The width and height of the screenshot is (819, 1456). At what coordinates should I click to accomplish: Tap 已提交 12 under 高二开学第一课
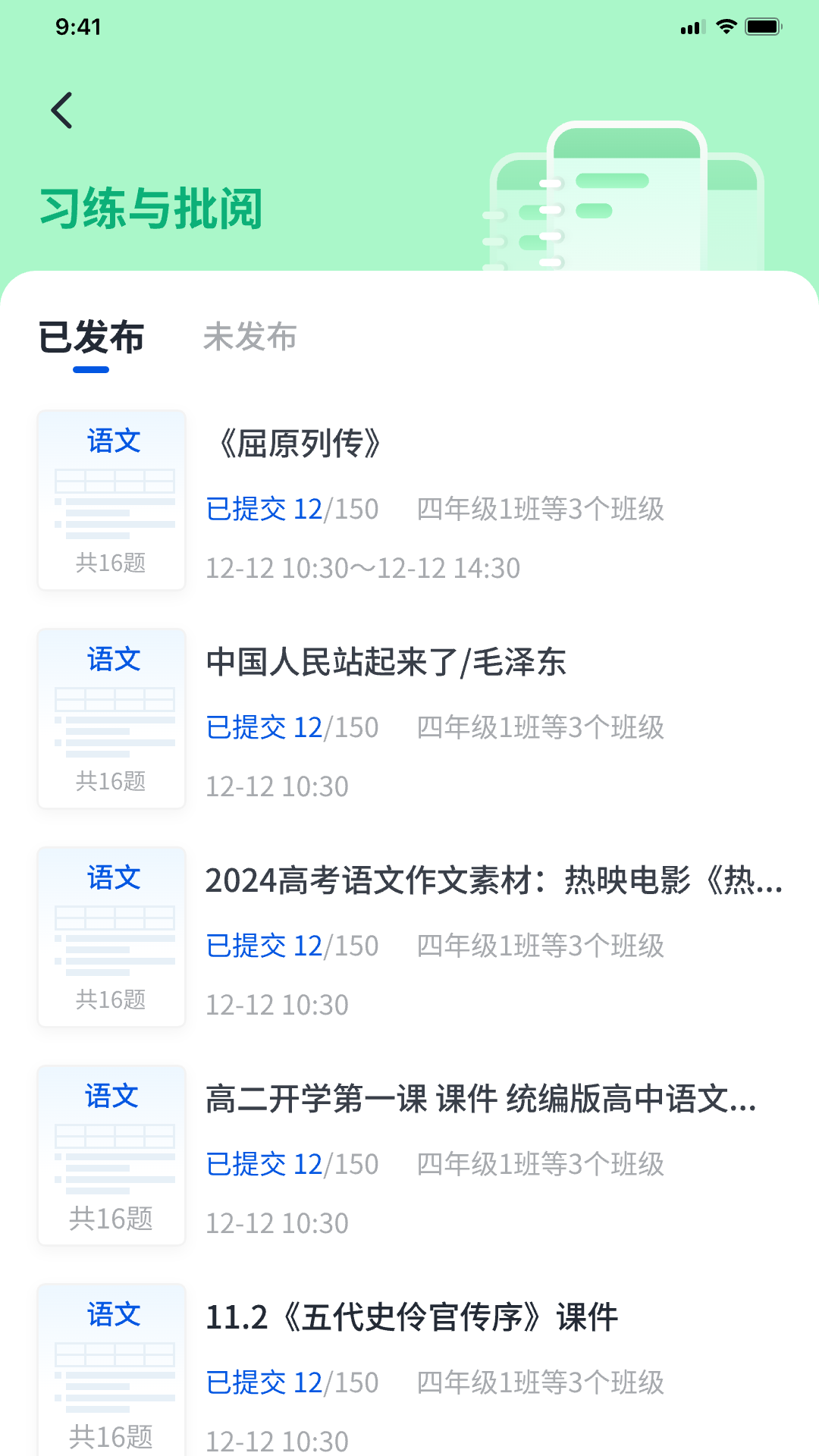(292, 1164)
